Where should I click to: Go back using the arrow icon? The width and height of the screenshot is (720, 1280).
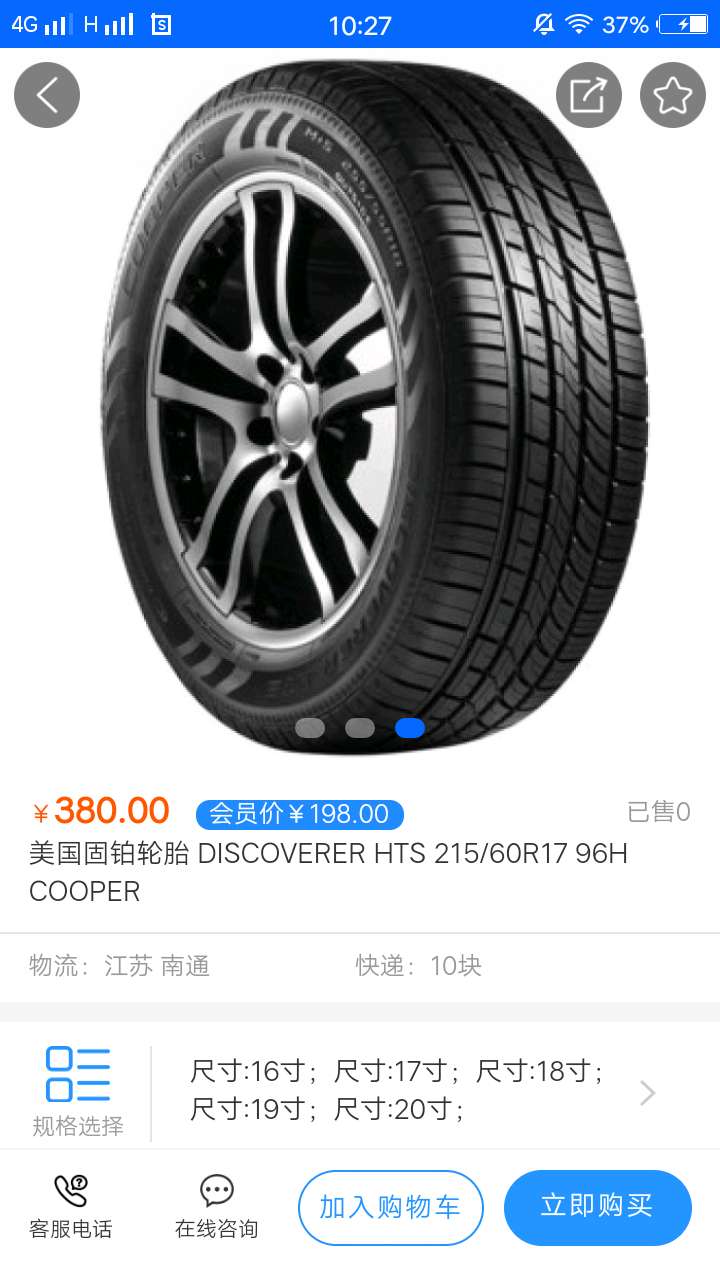(x=47, y=95)
